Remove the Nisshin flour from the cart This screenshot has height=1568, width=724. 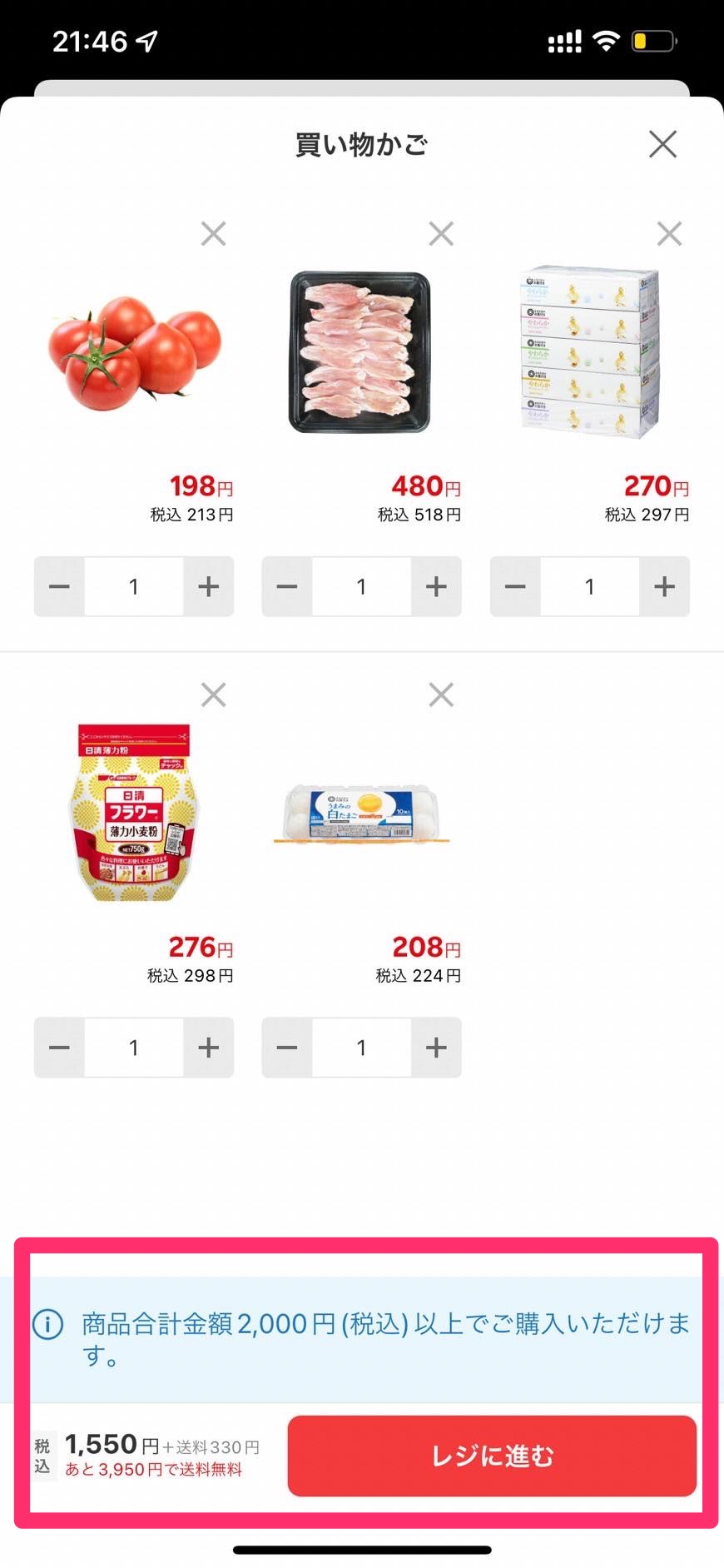point(213,694)
